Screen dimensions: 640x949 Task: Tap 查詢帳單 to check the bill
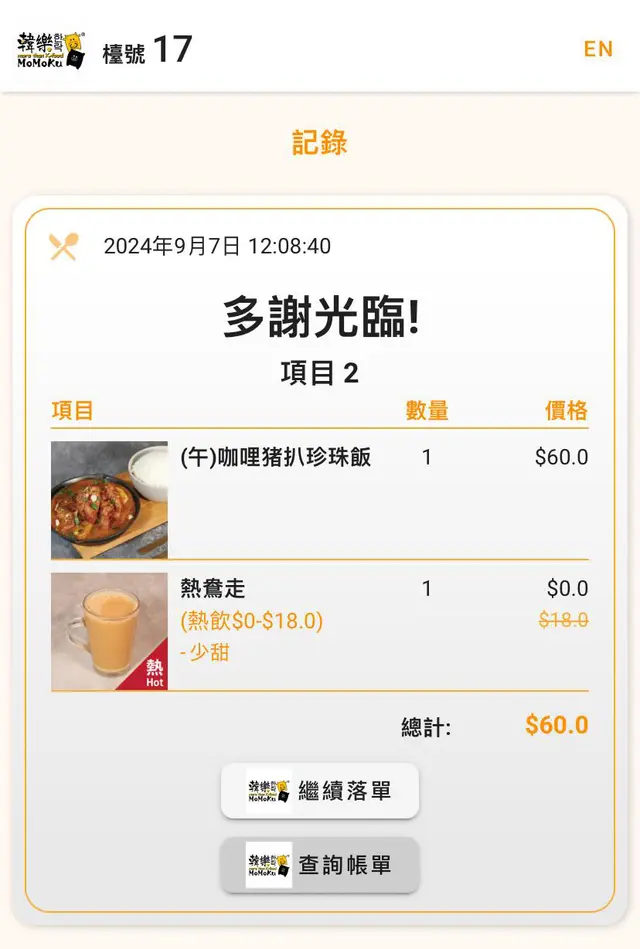pos(320,865)
